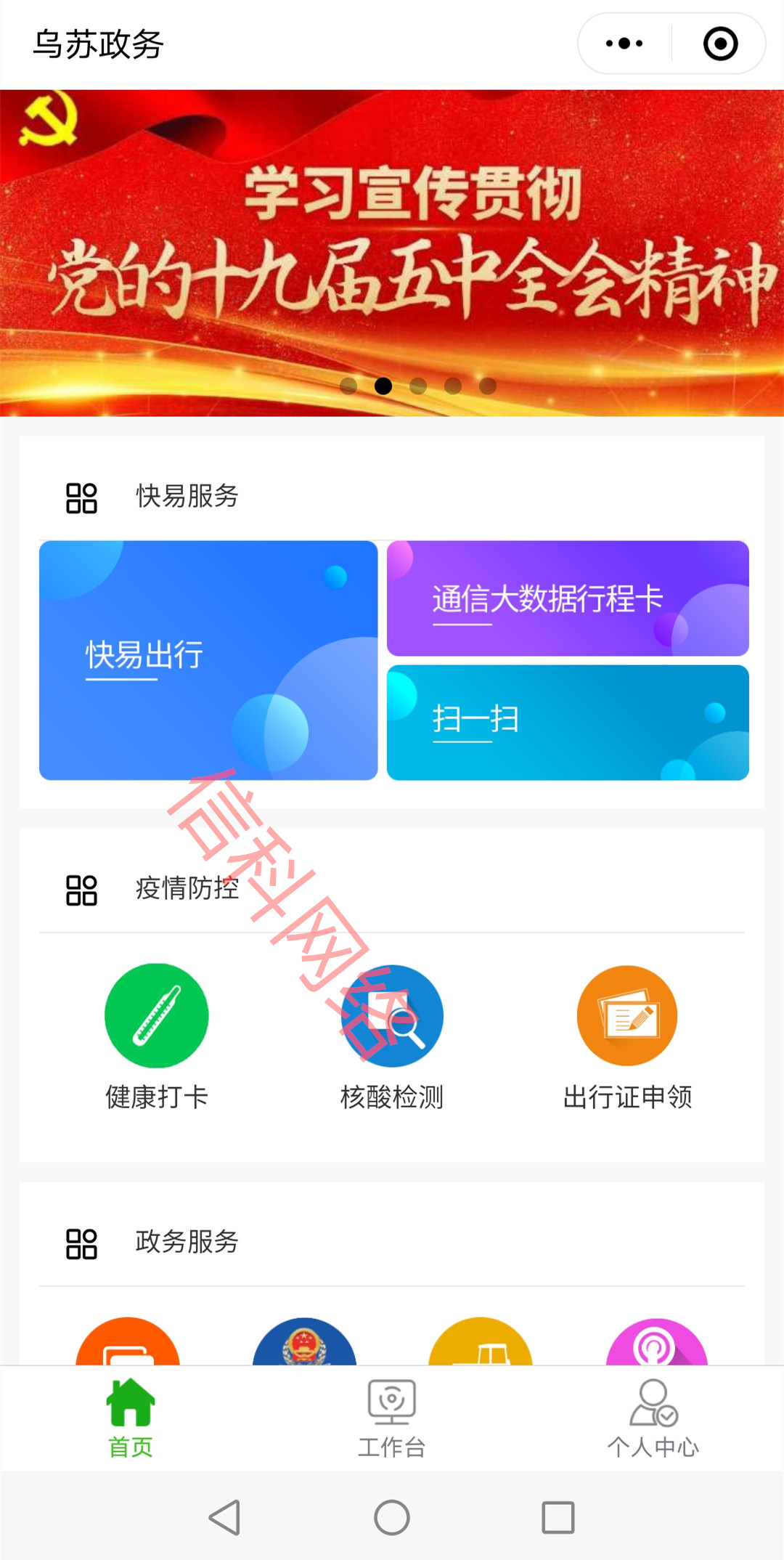Screen dimensions: 784x1560
Task: Tap the system back button
Action: pos(224,1517)
